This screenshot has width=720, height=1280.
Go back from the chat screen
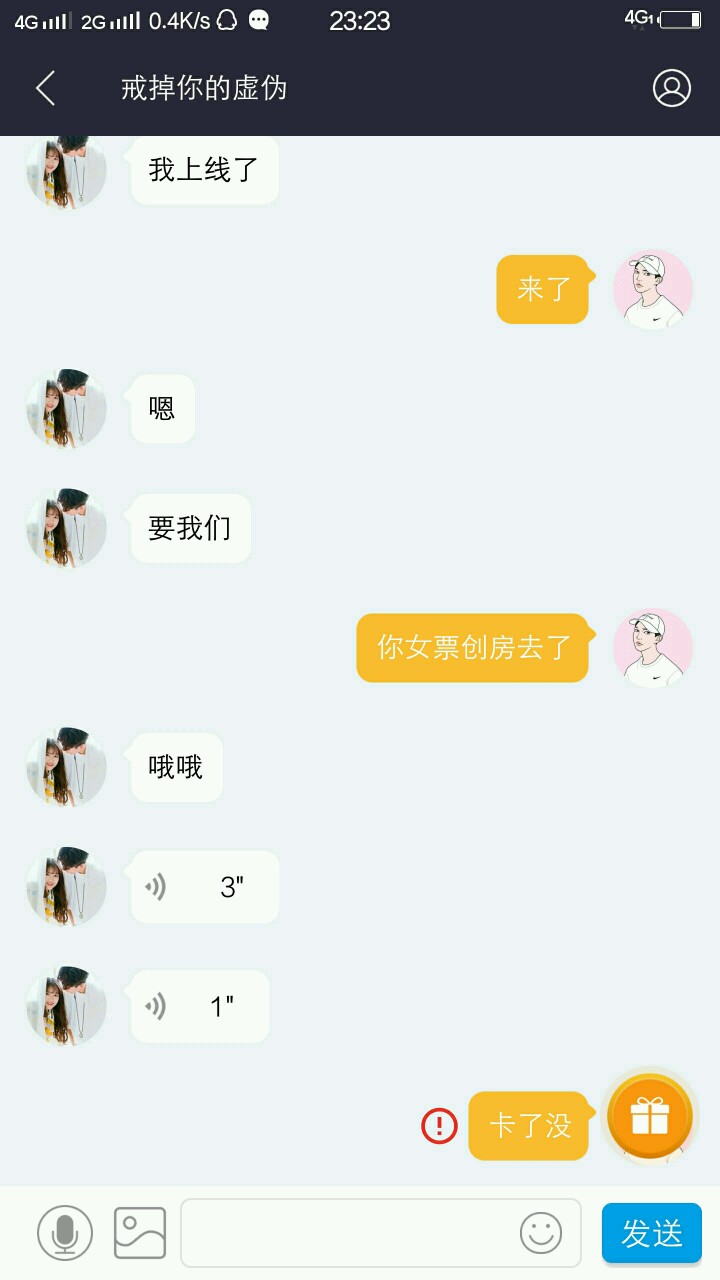(x=45, y=88)
